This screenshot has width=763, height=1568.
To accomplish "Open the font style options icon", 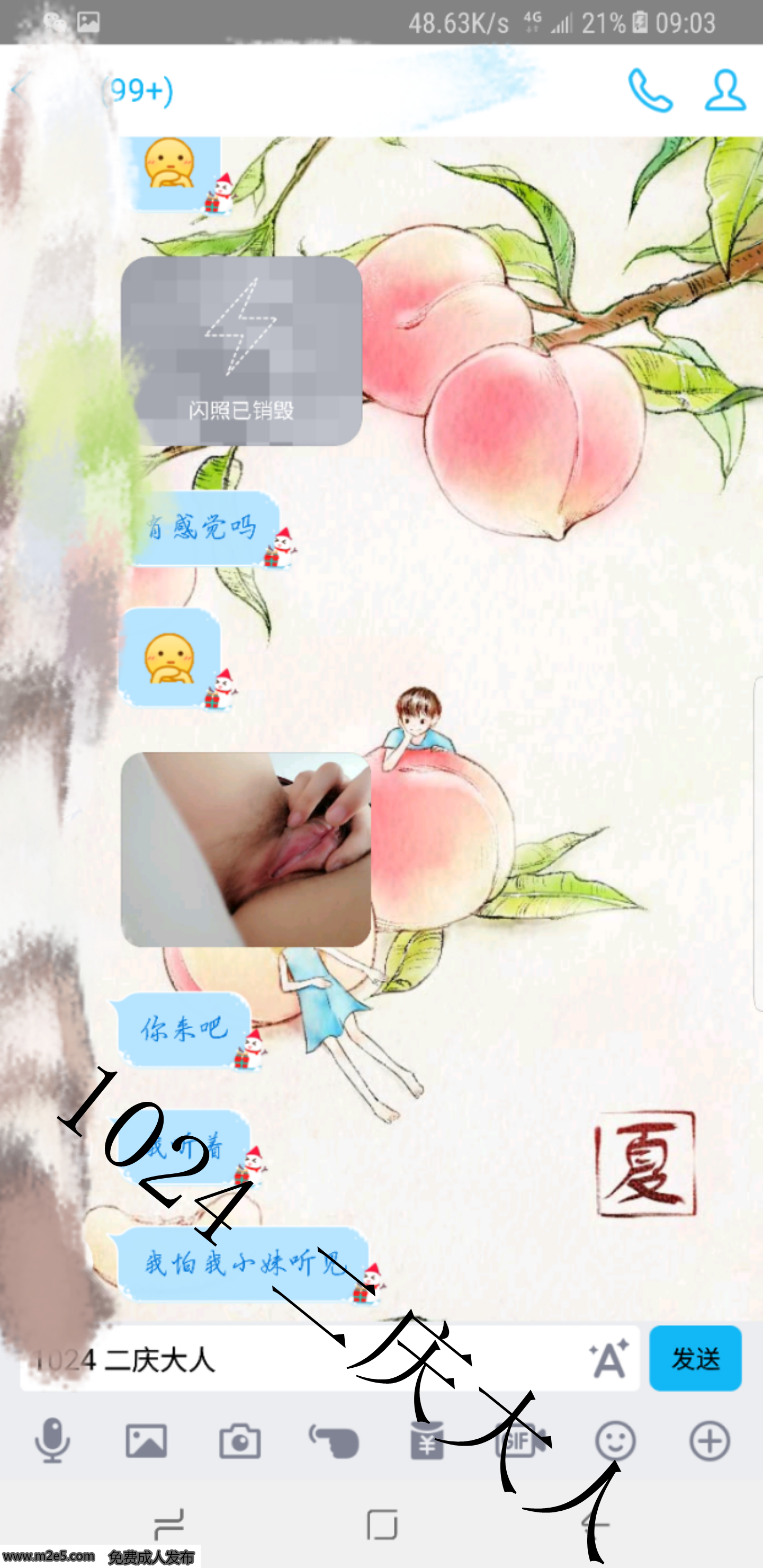I will (608, 1359).
